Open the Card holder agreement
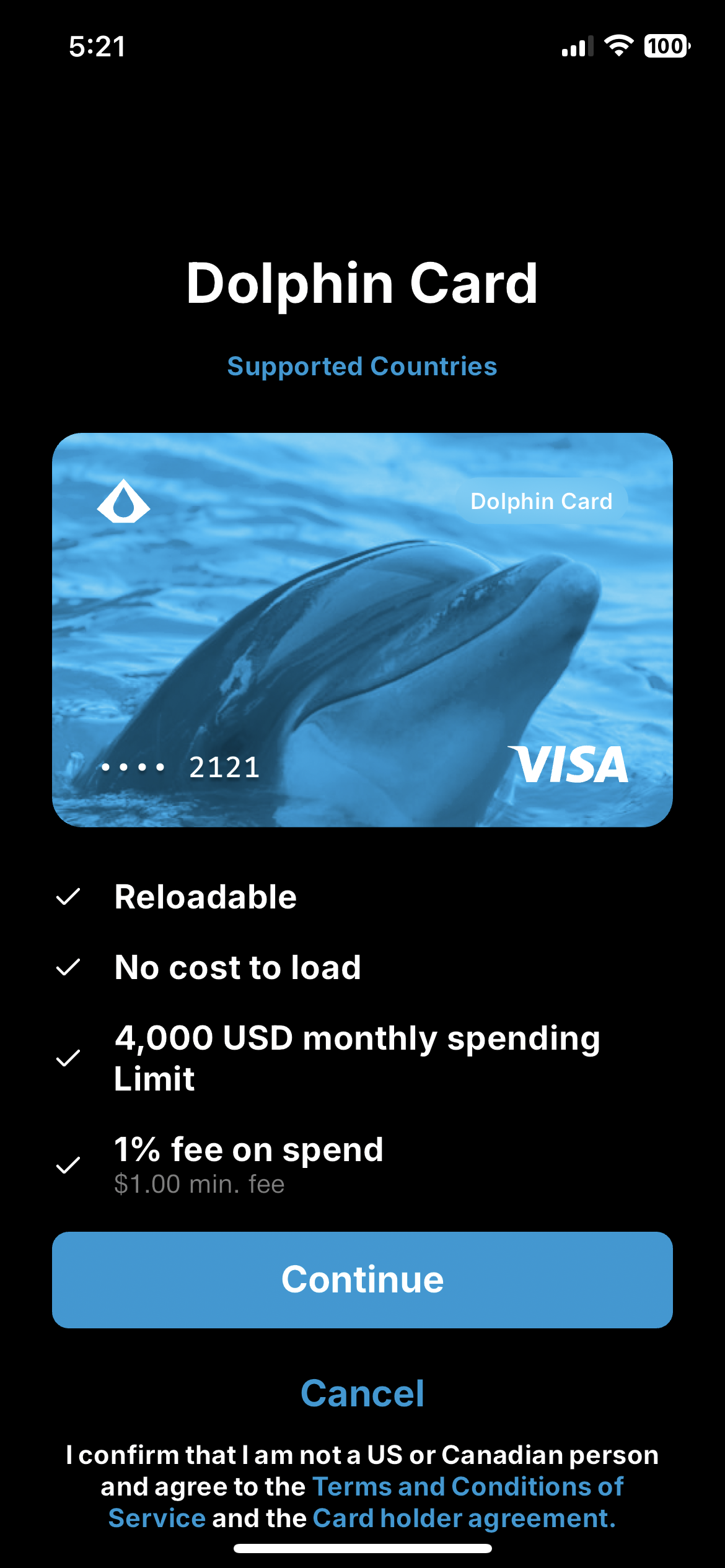This screenshot has height=1568, width=725. (x=464, y=1518)
